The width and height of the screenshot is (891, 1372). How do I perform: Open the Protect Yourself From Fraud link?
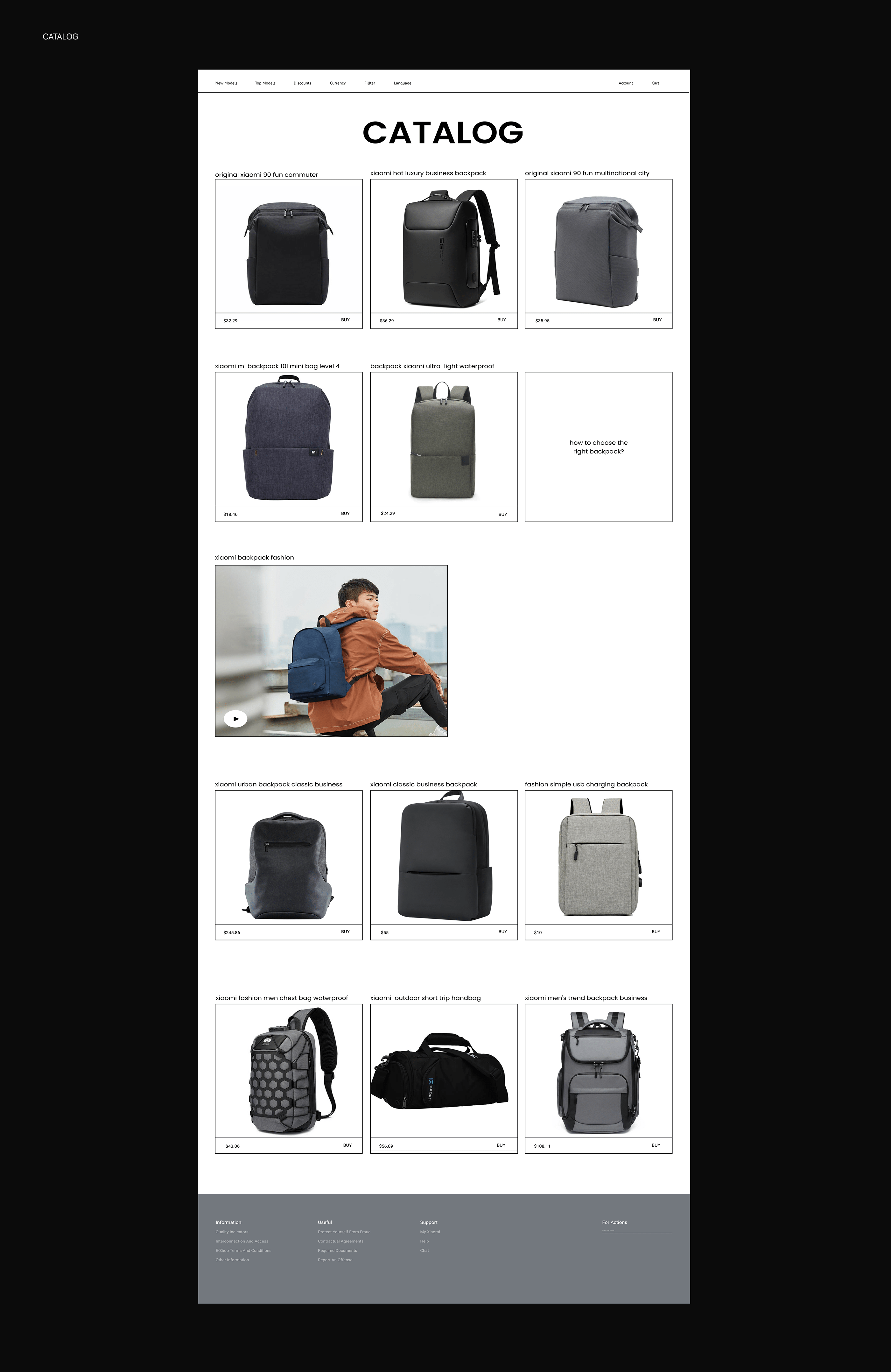tap(344, 1232)
